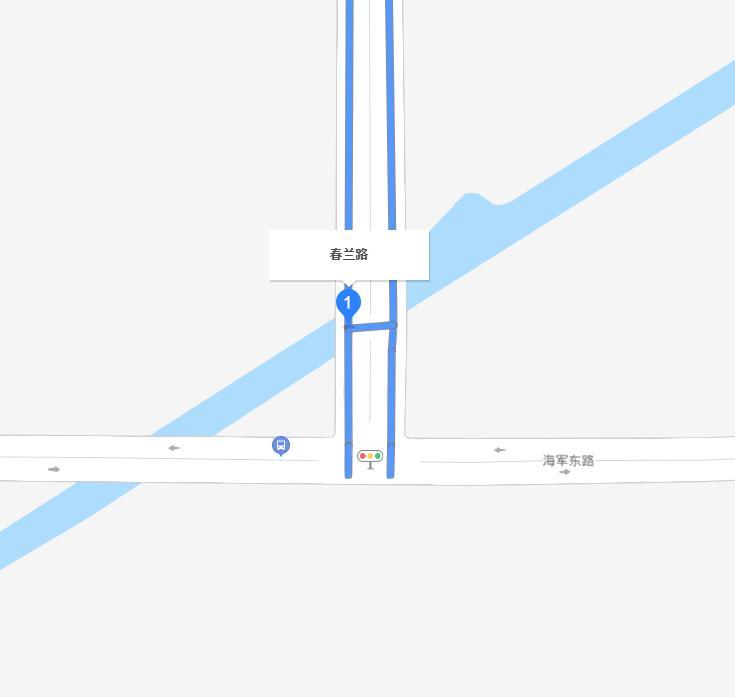Tap the blue marker numbered 1
Image resolution: width=735 pixels, height=697 pixels.
[347, 303]
